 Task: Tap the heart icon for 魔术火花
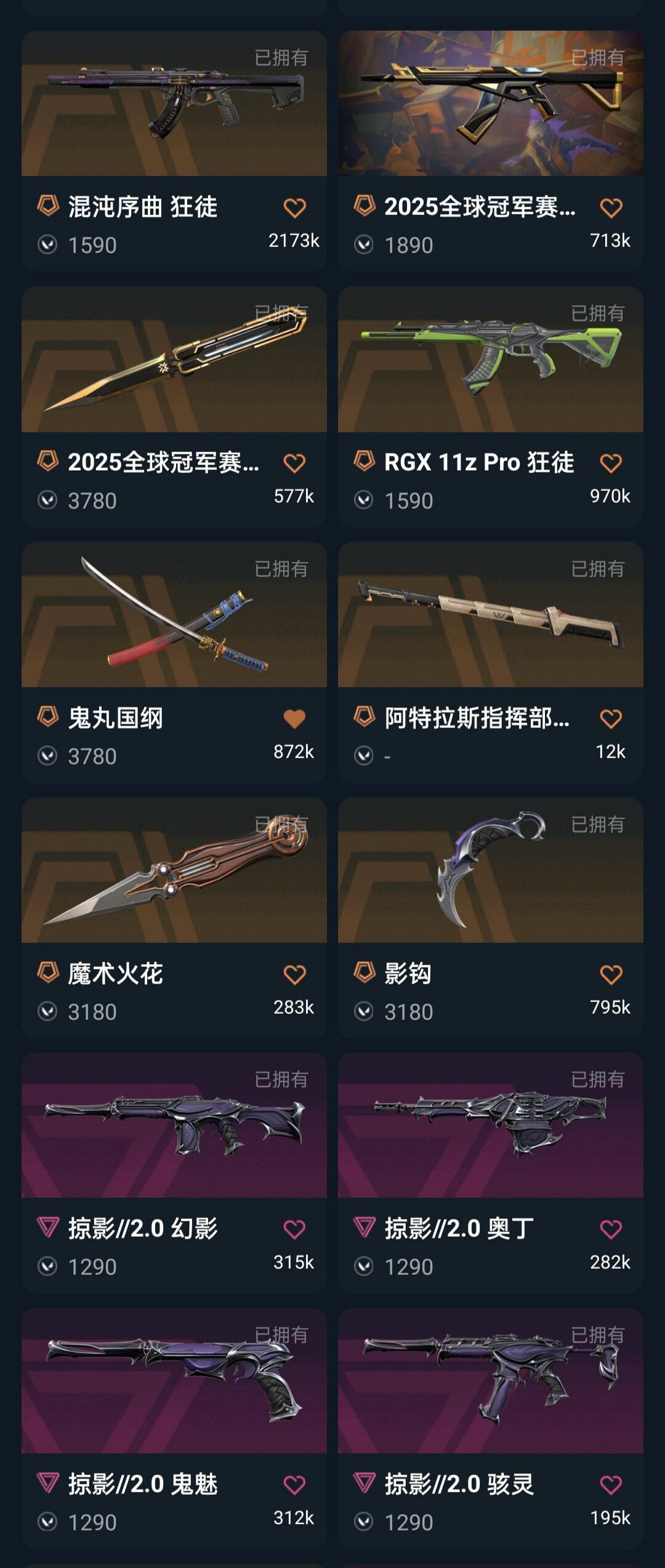[x=294, y=975]
